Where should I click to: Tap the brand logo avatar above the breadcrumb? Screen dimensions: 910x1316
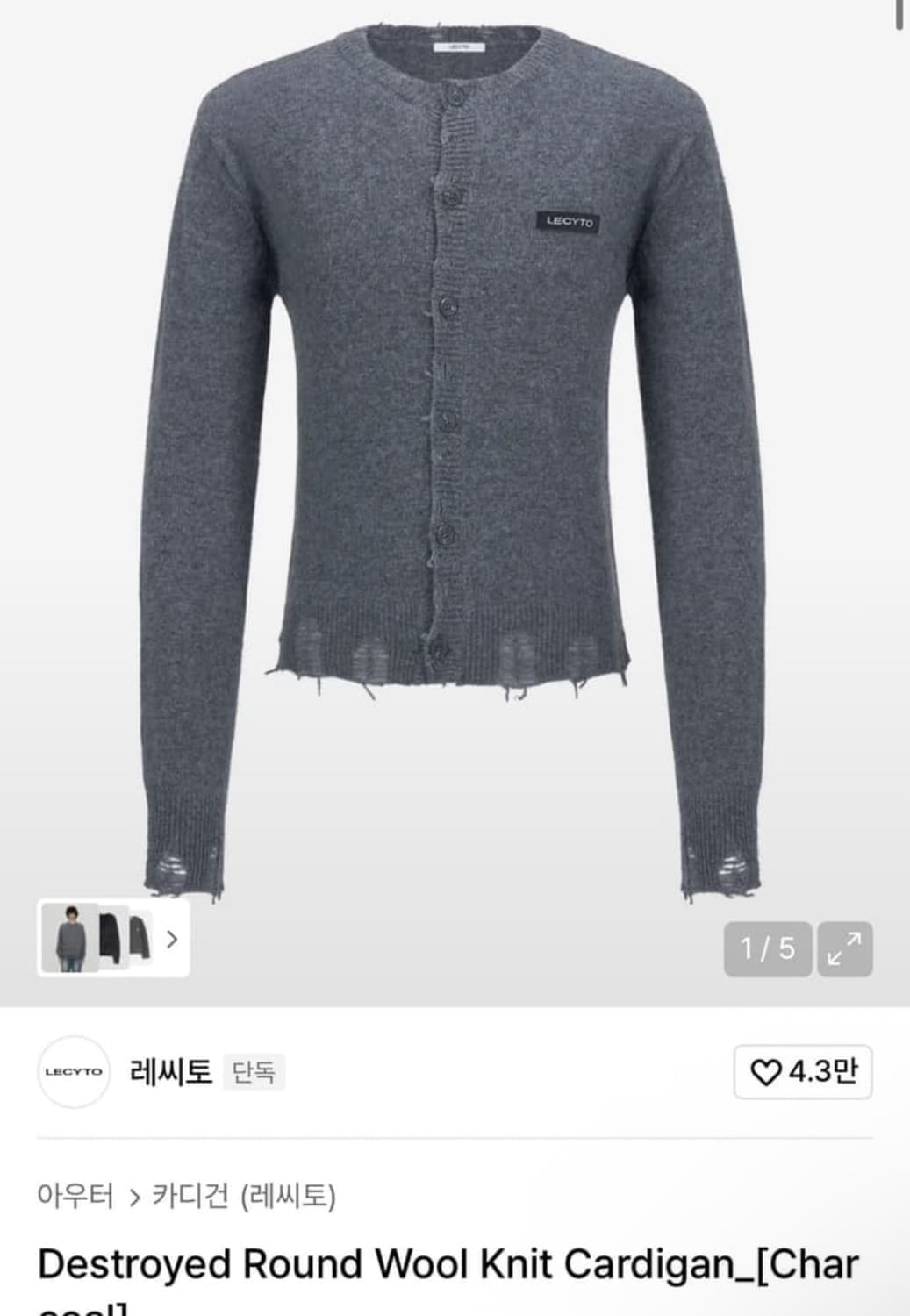[70, 1072]
